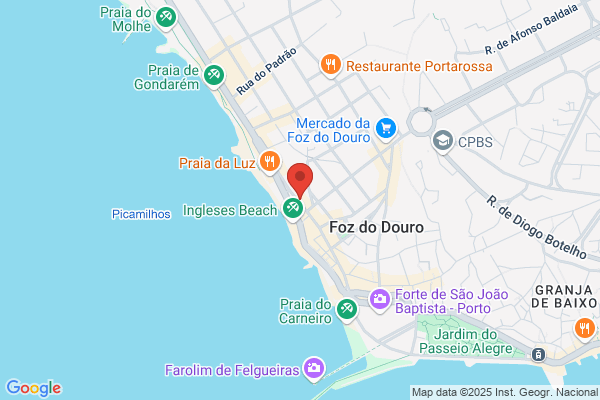Tap the Forte de São João Baptista pin
The image size is (600, 400).
(380, 300)
